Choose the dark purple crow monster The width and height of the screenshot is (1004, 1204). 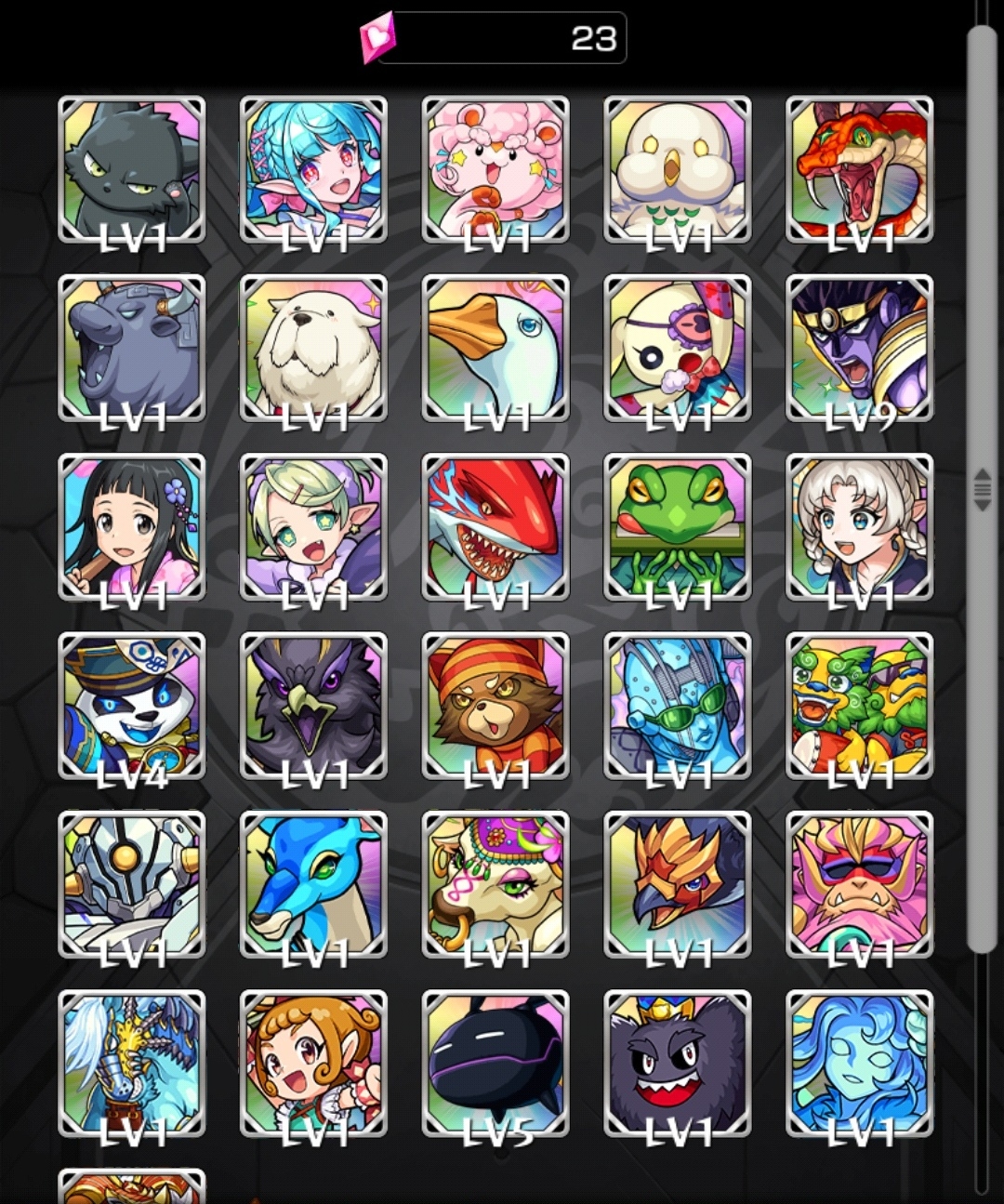click(x=313, y=707)
